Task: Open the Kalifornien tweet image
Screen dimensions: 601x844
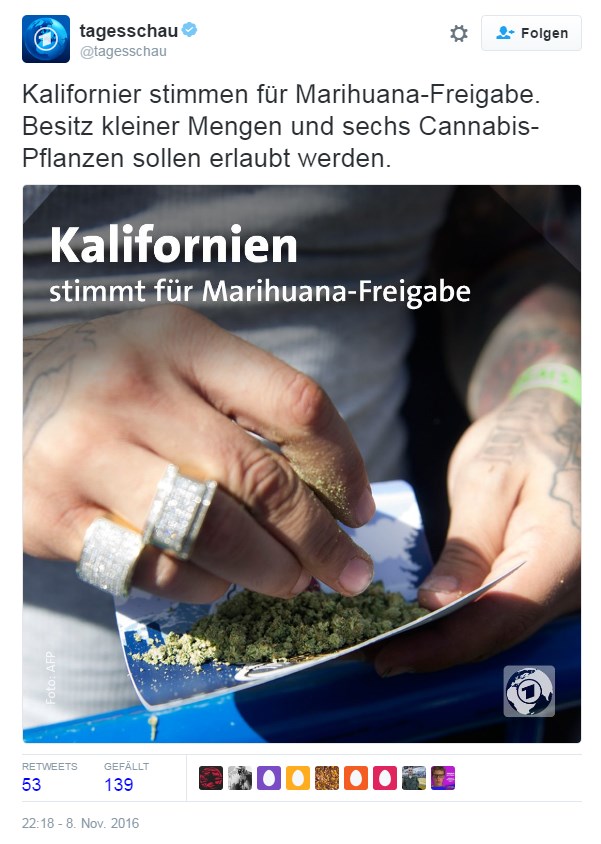Action: [x=301, y=463]
